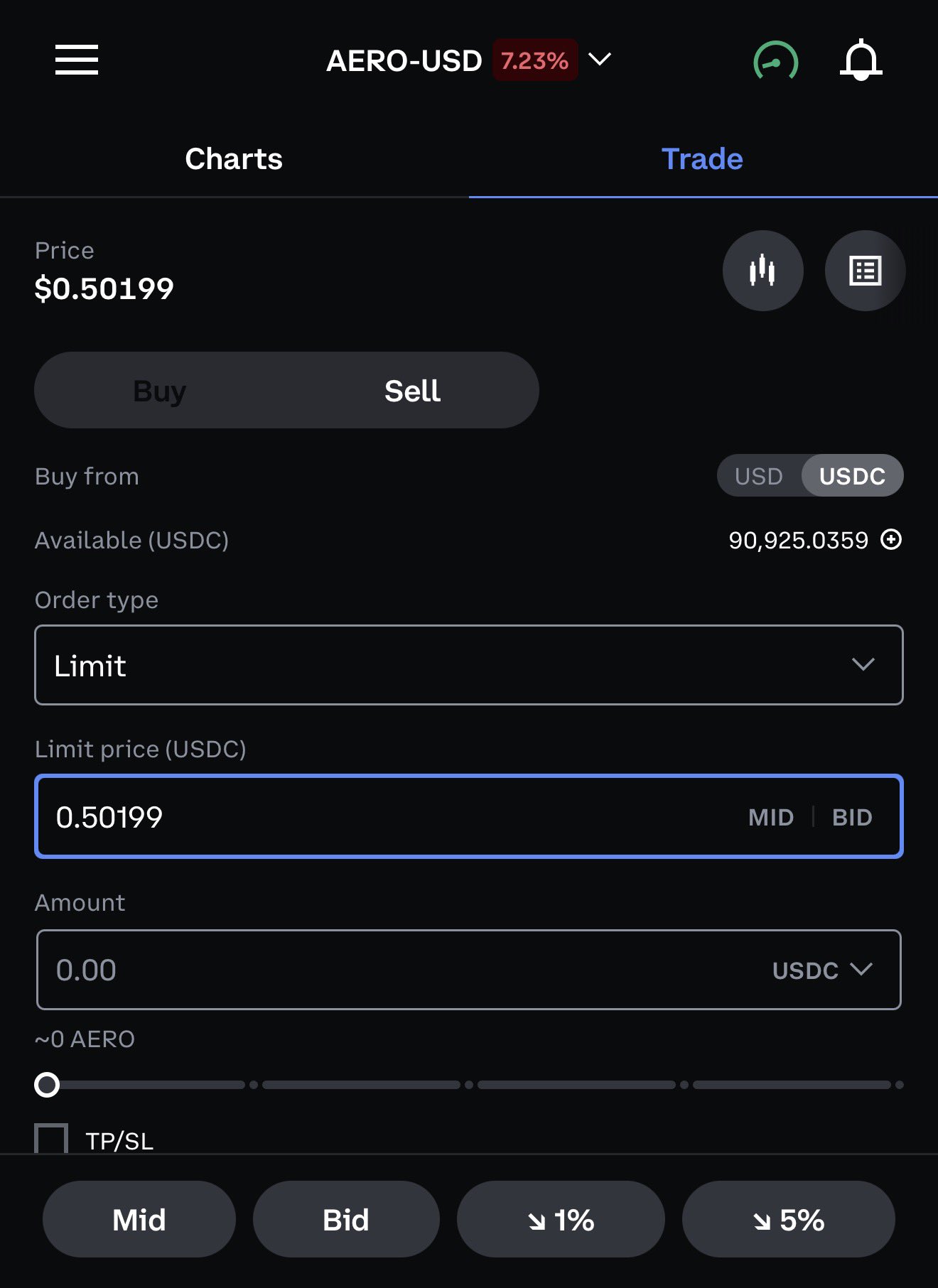The width and height of the screenshot is (938, 1288).
Task: Select the Trade tab
Action: 702,159
